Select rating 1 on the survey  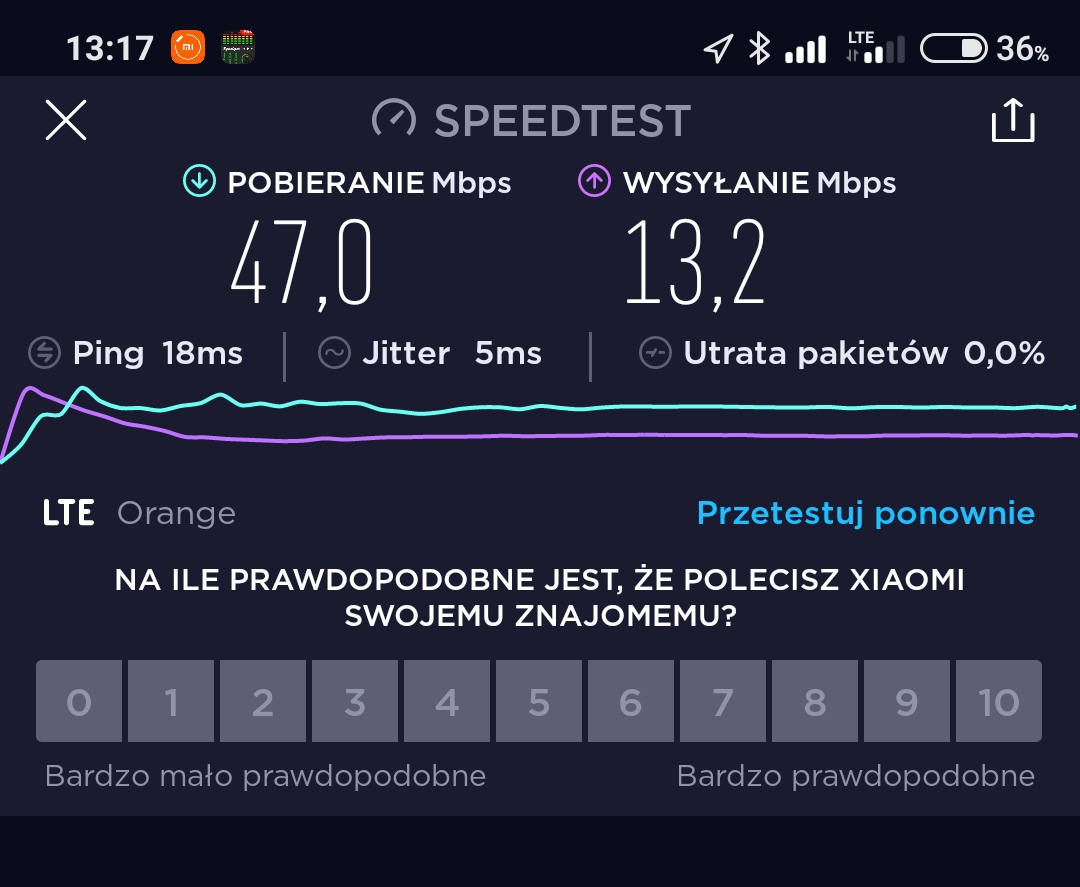click(171, 702)
